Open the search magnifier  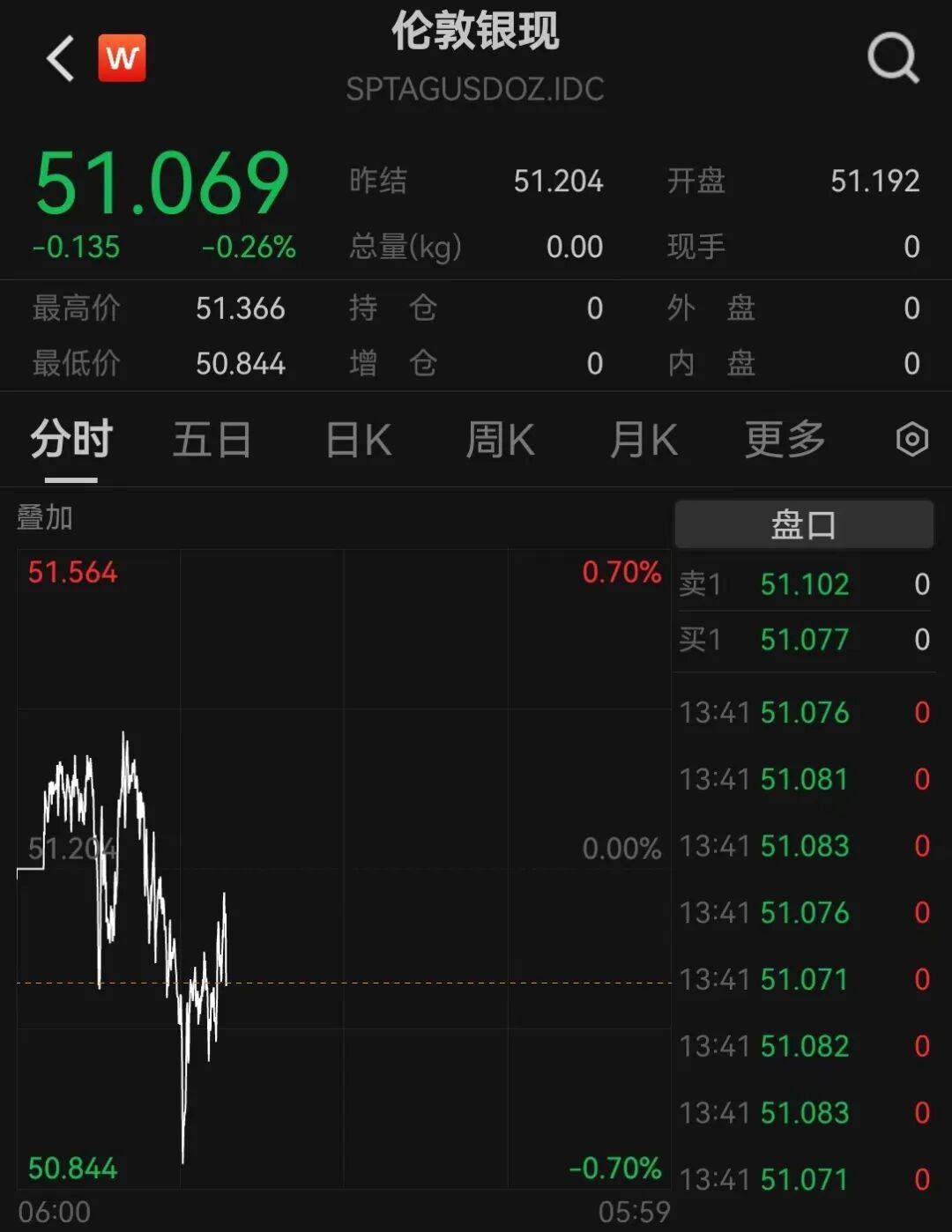892,58
